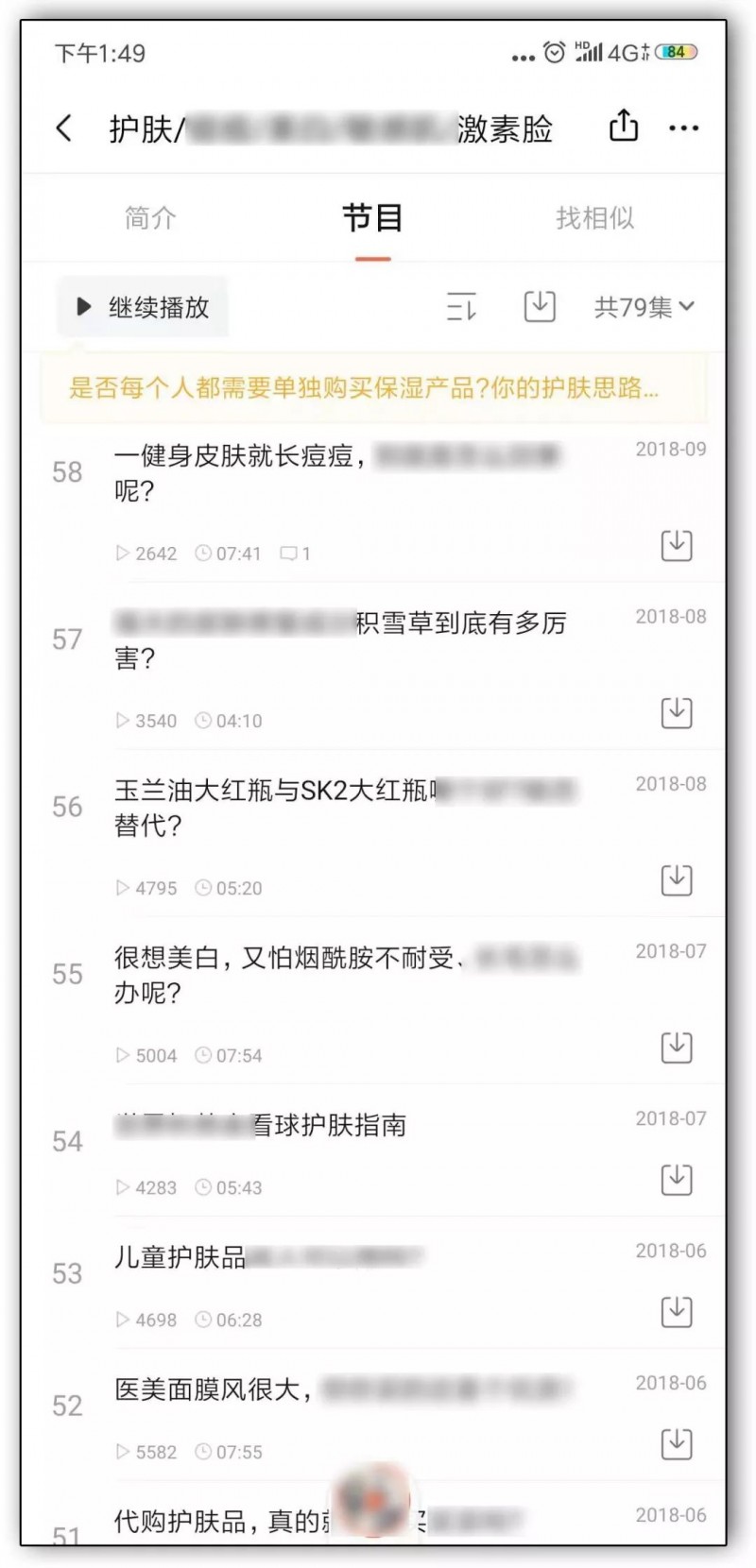Image resolution: width=756 pixels, height=1568 pixels.
Task: Share this album
Action: tap(624, 126)
